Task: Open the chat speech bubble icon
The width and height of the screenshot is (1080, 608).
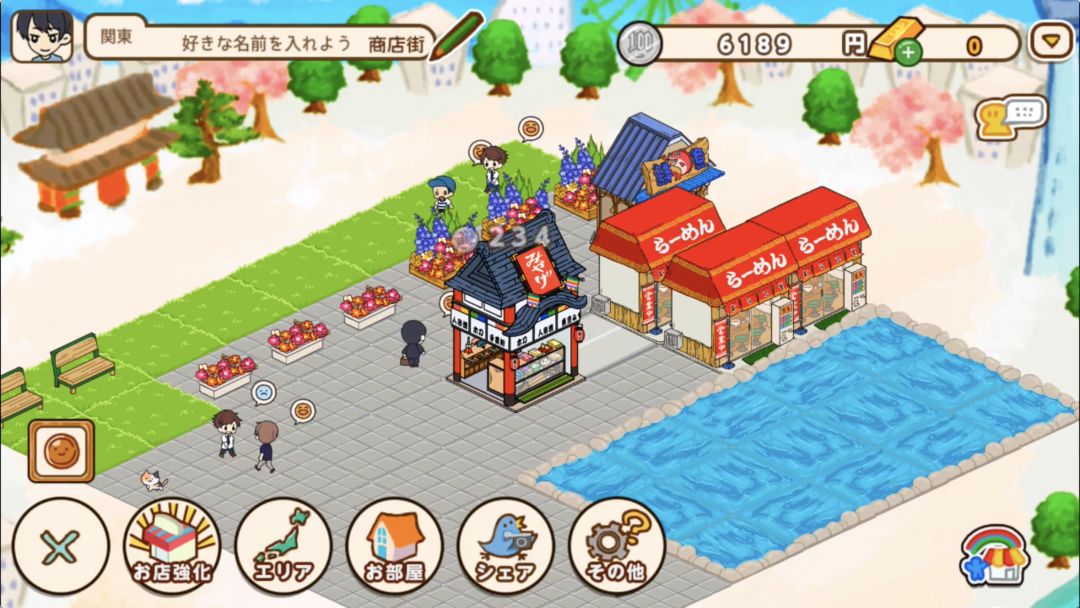Action: point(1010,118)
